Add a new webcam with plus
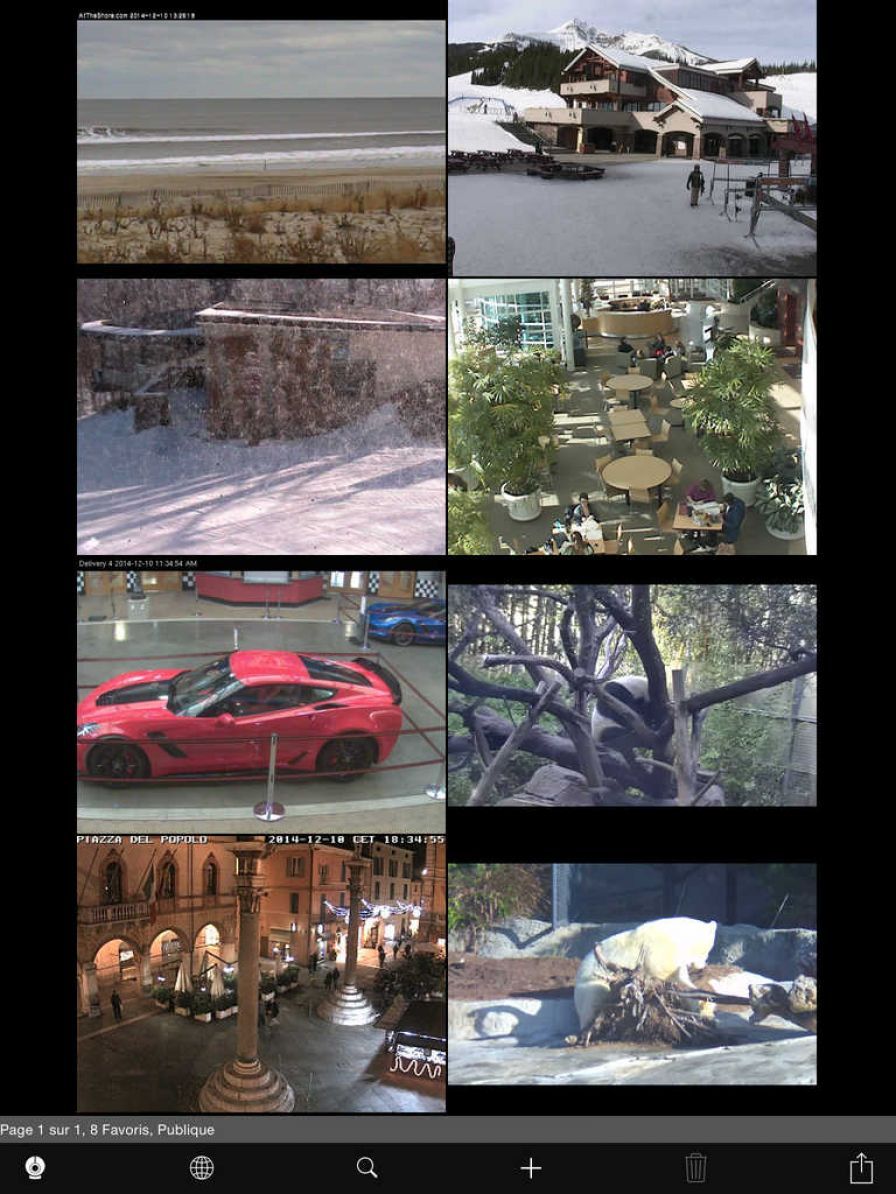Viewport: 896px width, 1194px height. (x=531, y=1168)
